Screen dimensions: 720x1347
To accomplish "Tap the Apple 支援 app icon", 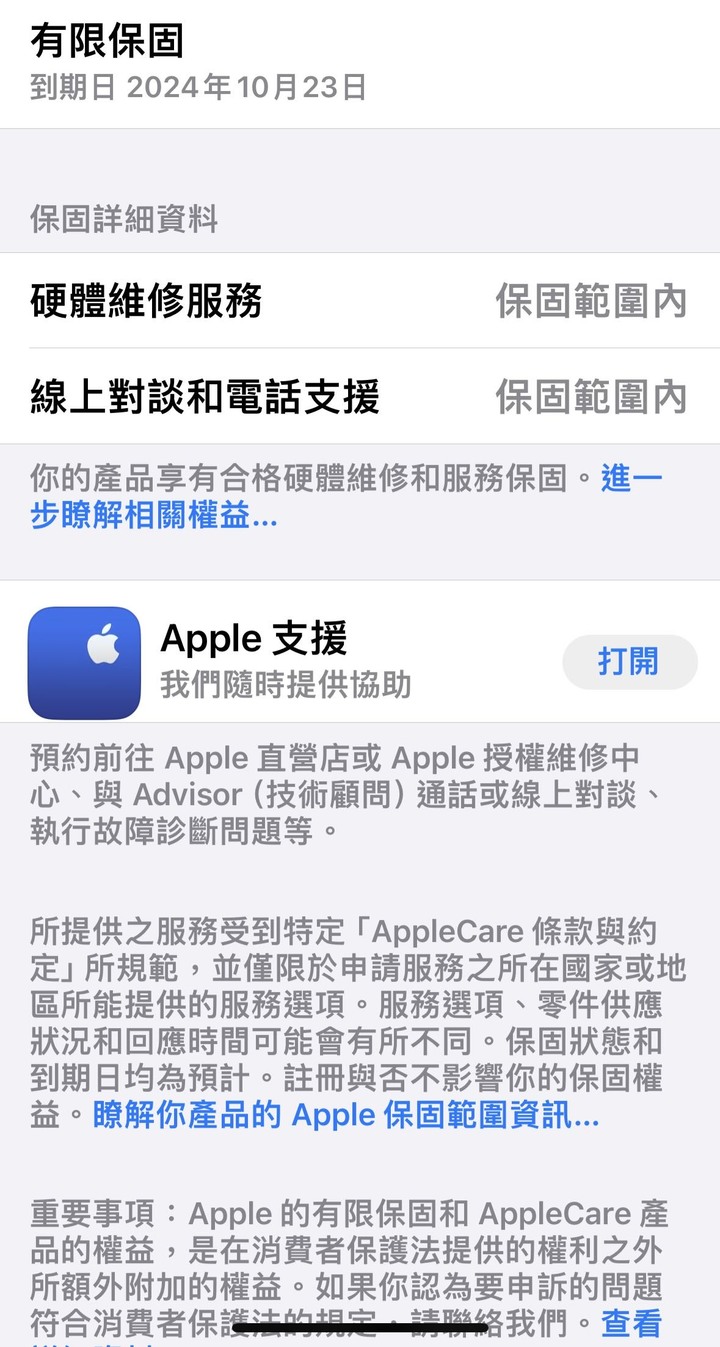I will click(84, 663).
